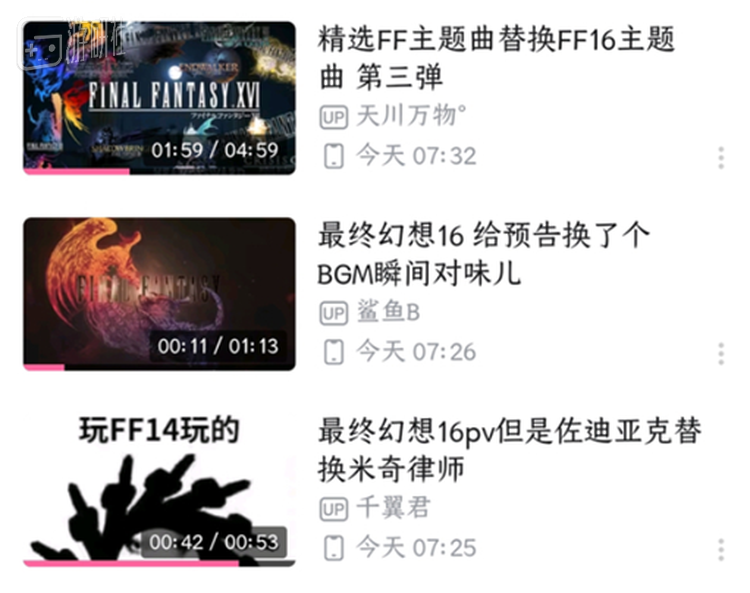This screenshot has height=593, width=750.
Task: Play the 玩FF14玩的 video thumbnail
Action: click(159, 488)
